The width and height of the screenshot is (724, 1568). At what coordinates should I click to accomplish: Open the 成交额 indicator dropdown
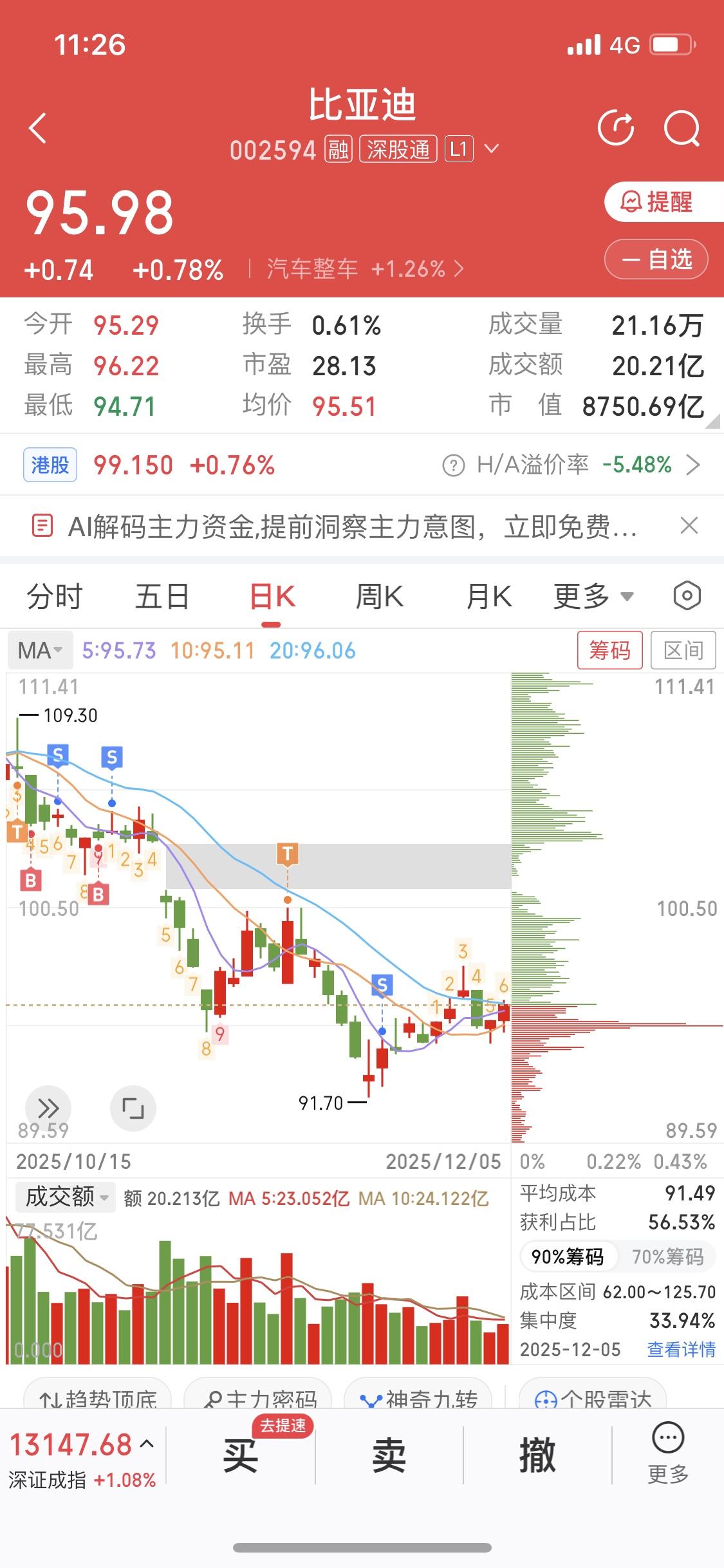pos(64,1197)
